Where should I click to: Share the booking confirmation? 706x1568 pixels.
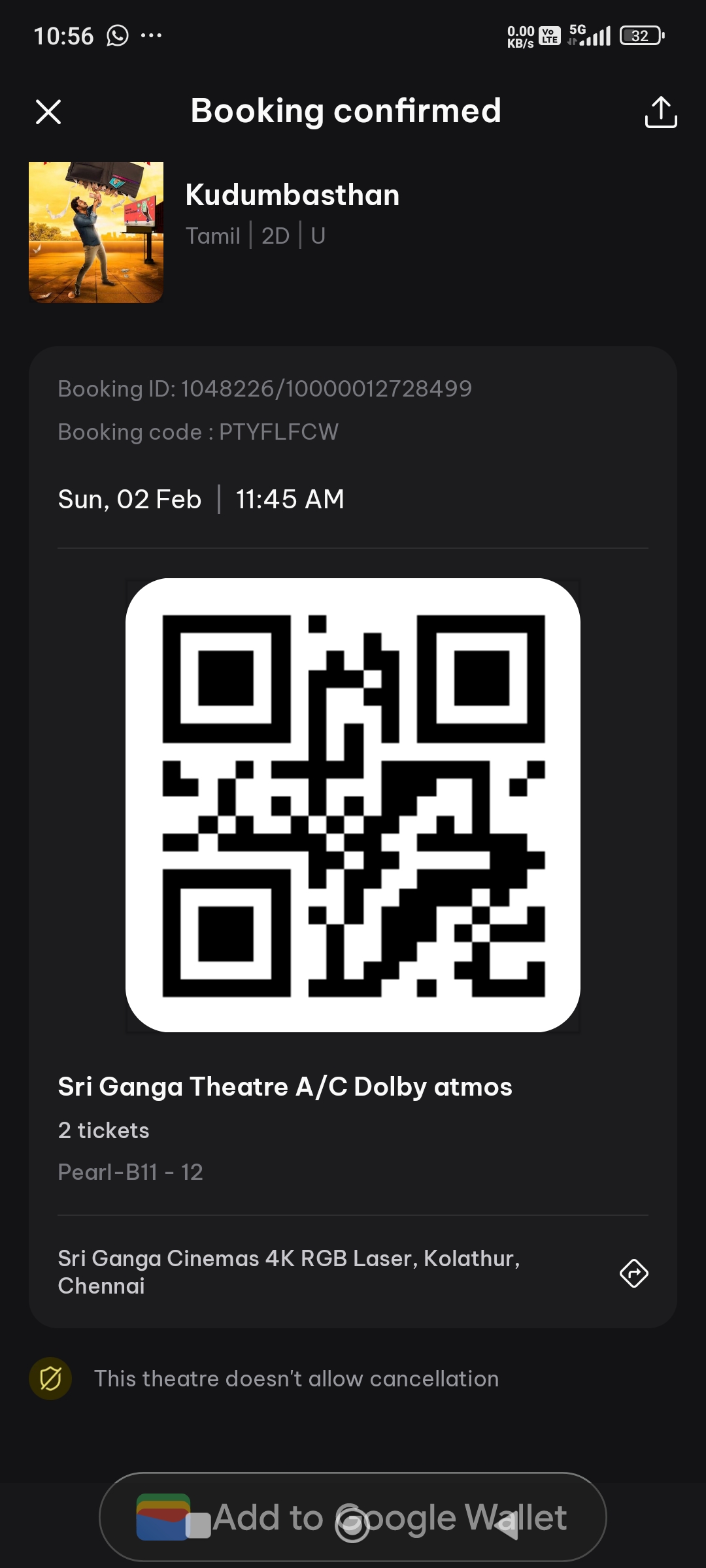tap(660, 112)
